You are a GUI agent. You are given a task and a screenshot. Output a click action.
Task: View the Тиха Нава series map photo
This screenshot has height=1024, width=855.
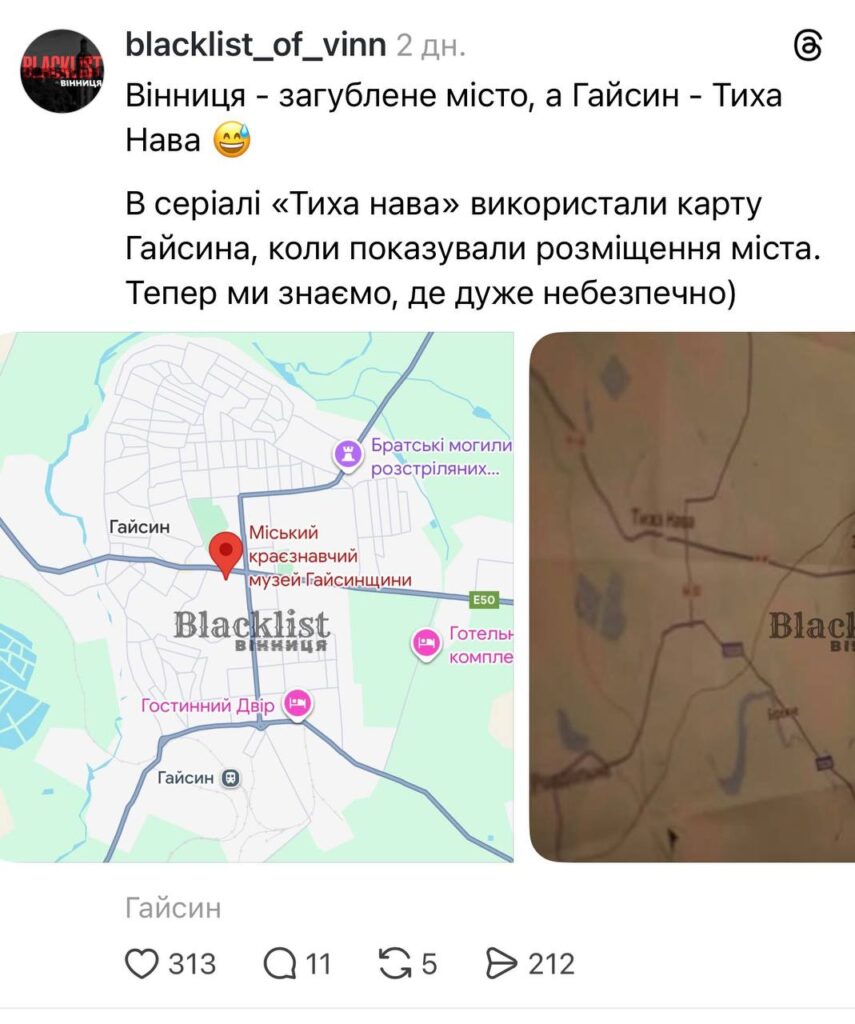692,596
